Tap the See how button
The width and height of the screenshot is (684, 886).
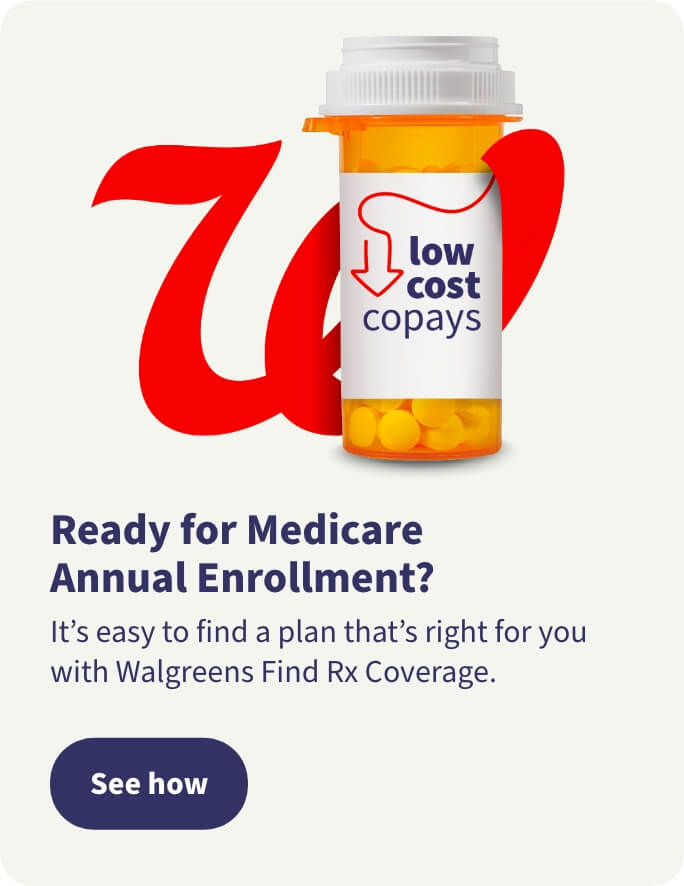(148, 783)
